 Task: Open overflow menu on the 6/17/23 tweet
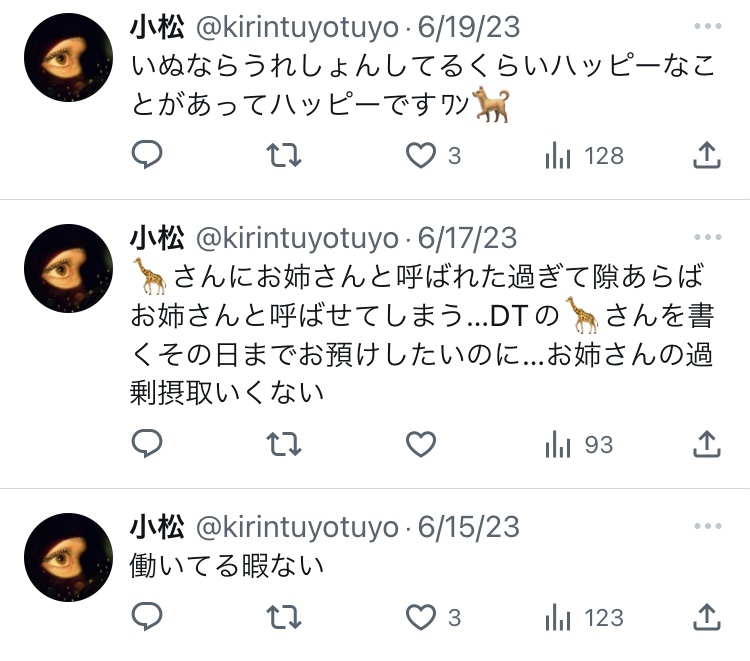point(707,237)
